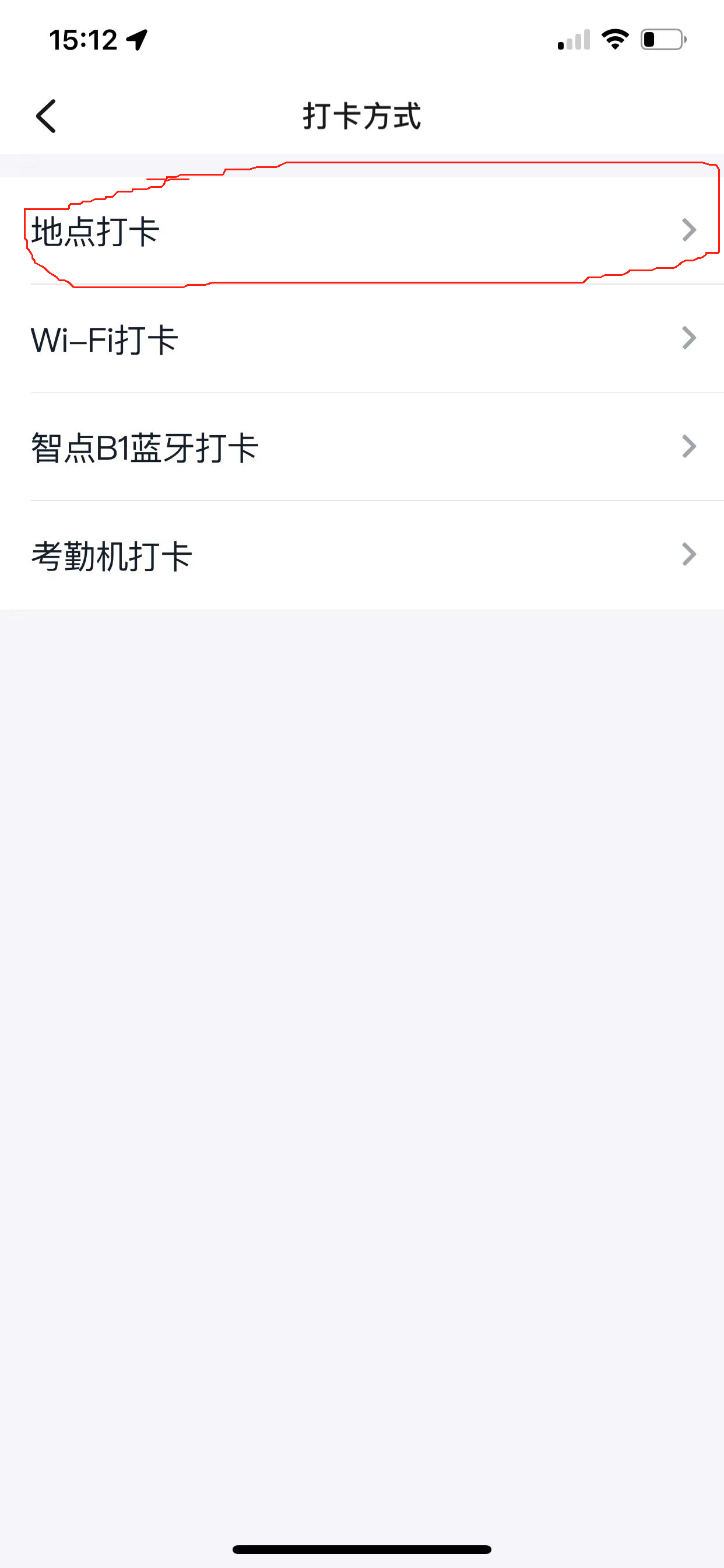Open 地点打卡 settings
724x1568 pixels.
pyautogui.click(x=362, y=230)
